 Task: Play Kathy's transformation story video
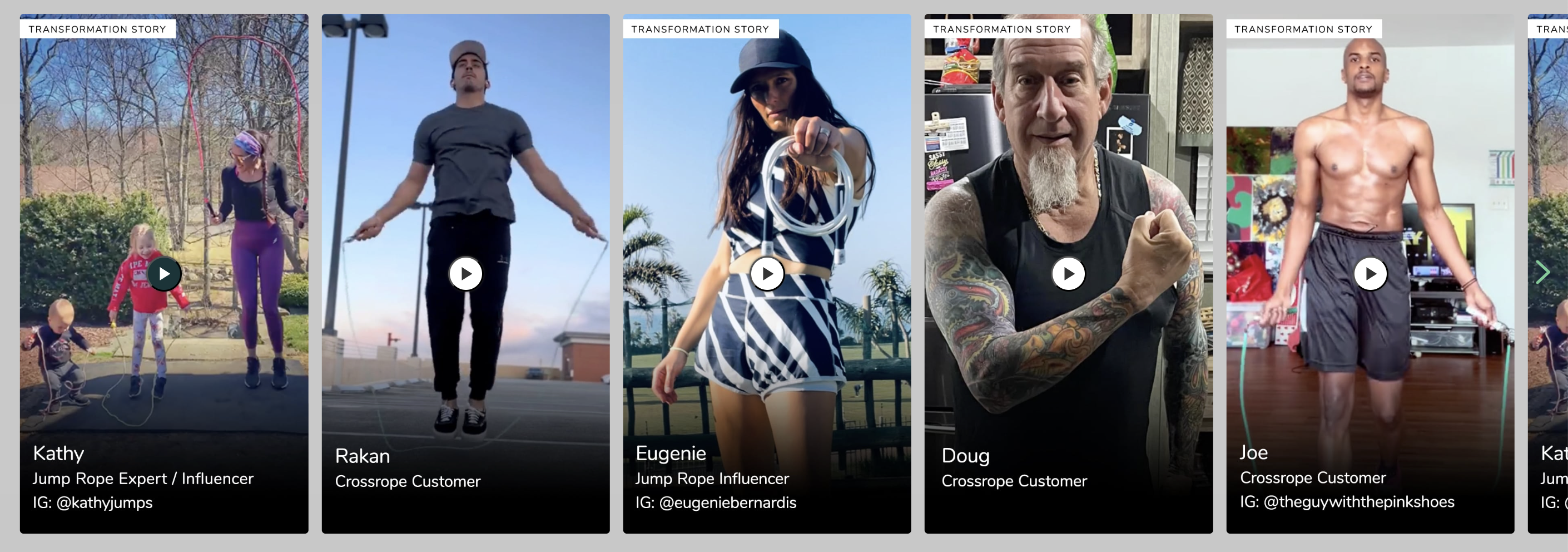tap(163, 274)
